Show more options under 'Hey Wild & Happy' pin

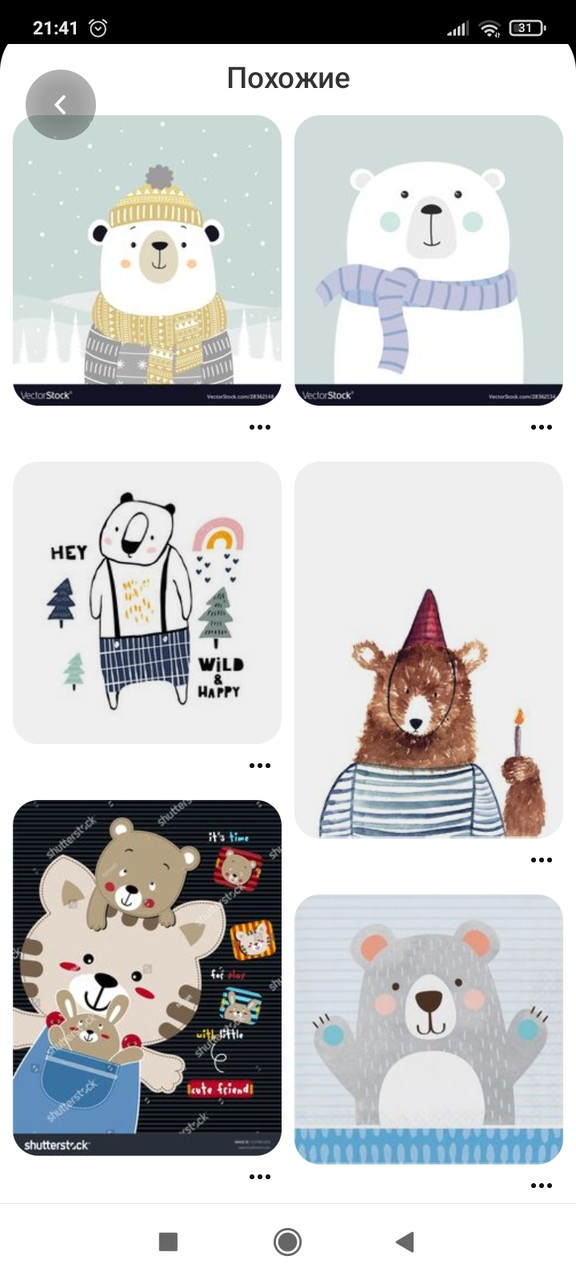[260, 766]
